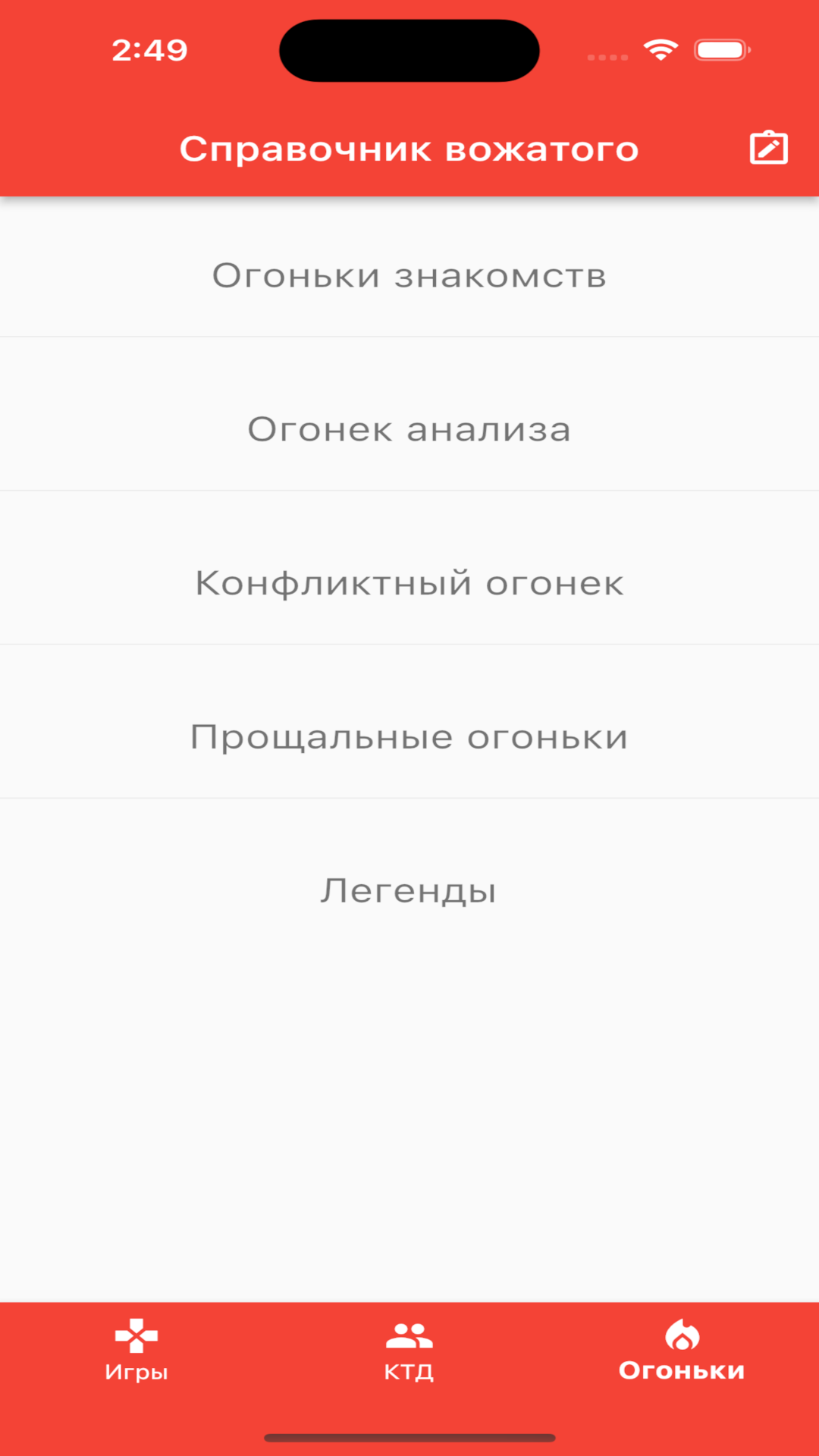Viewport: 819px width, 1456px height.
Task: Switch to the КТД tab
Action: click(x=409, y=1351)
